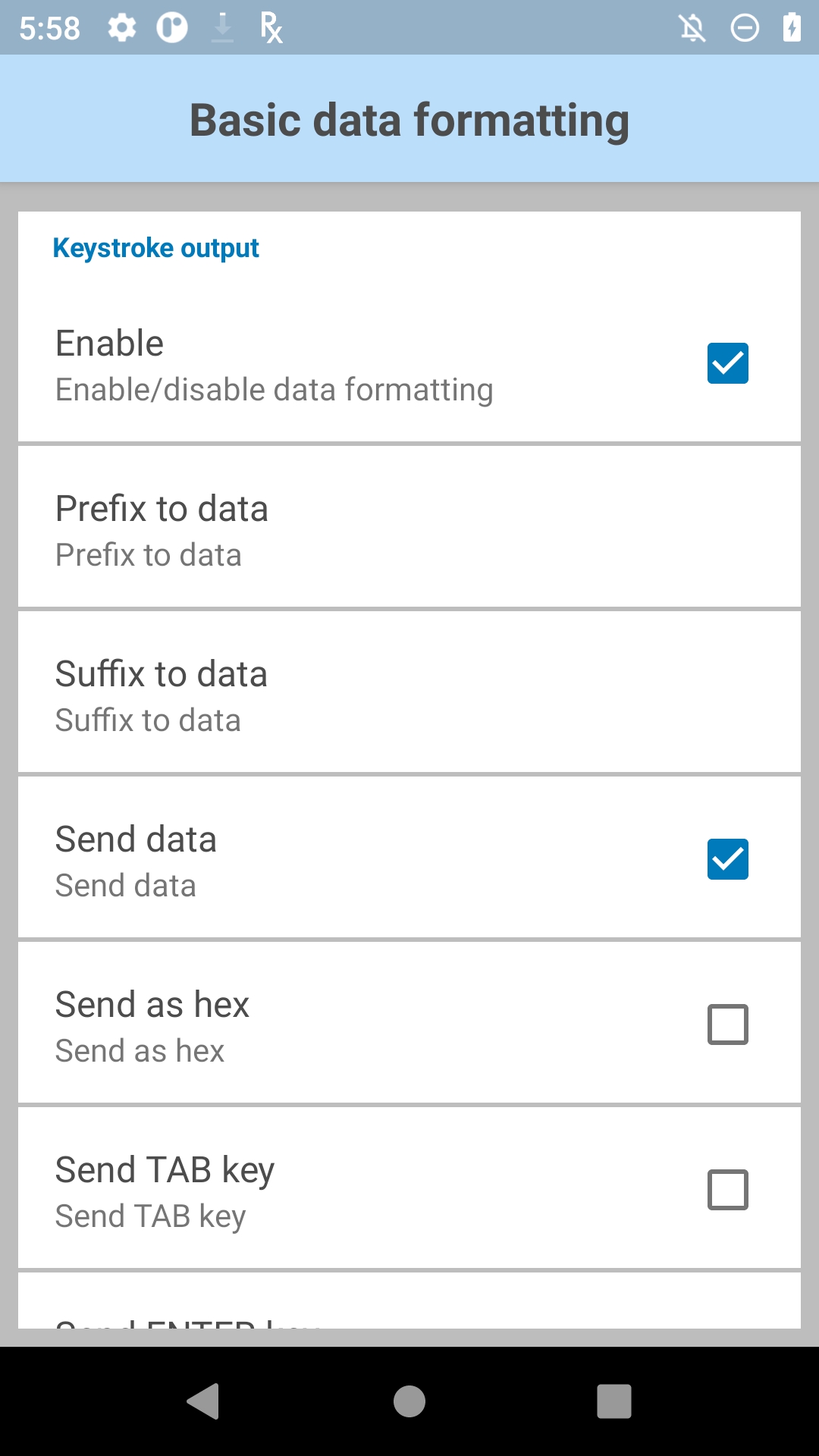The image size is (819, 1456).
Task: Tick the Send TAB key checkbox
Action: pyautogui.click(x=727, y=1190)
